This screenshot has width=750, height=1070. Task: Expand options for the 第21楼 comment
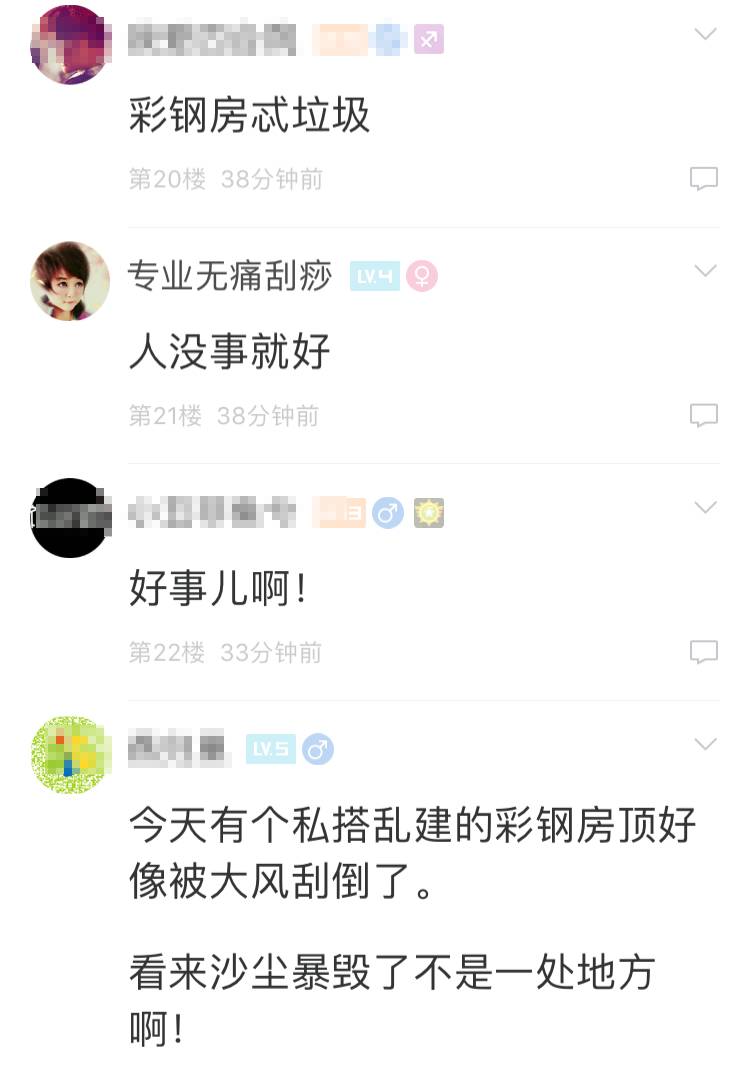tap(705, 271)
